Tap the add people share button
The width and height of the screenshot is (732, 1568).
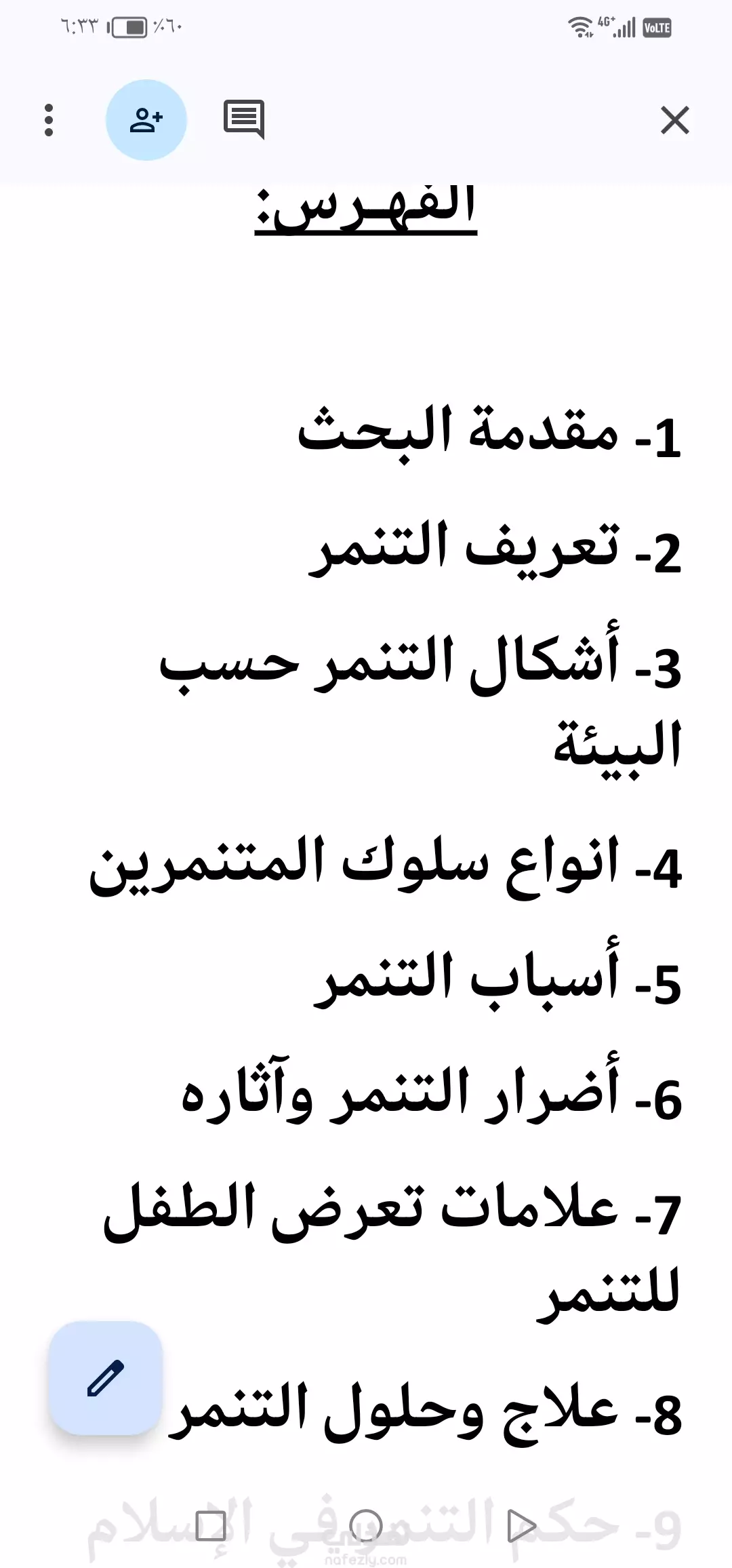point(146,120)
